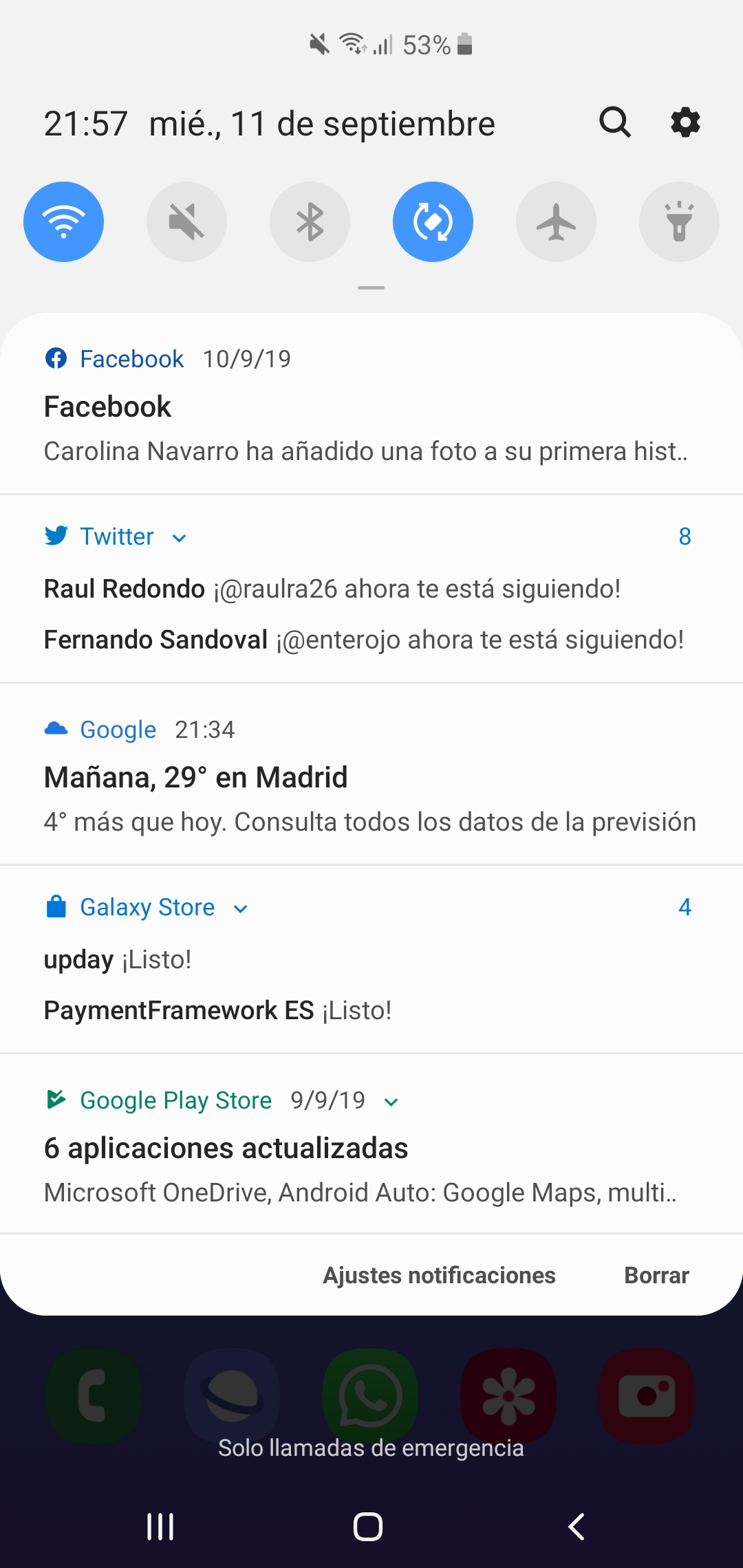
Task: Open Fernando Sandoval's Twitter follow notification
Action: pyautogui.click(x=364, y=640)
